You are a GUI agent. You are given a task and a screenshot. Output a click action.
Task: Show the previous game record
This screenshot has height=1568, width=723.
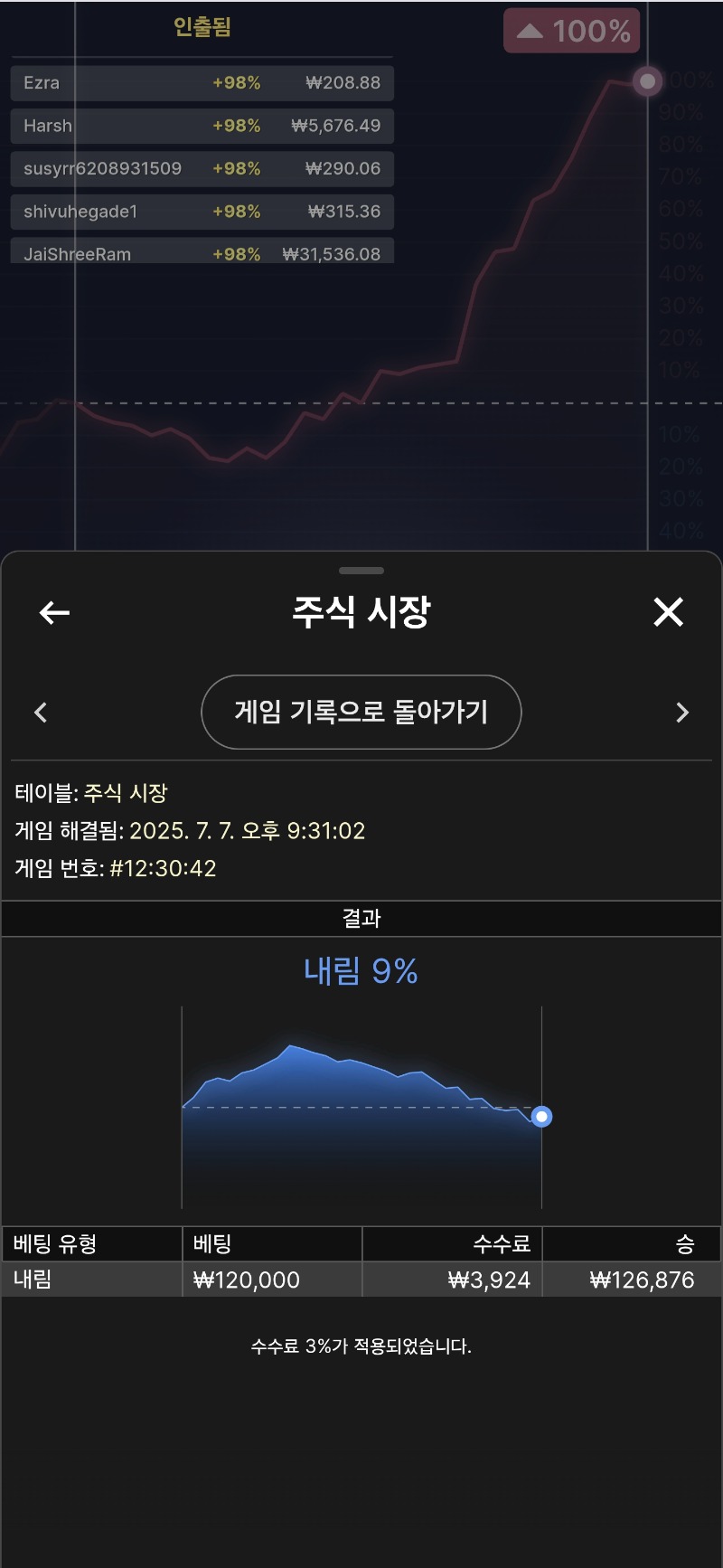(41, 713)
